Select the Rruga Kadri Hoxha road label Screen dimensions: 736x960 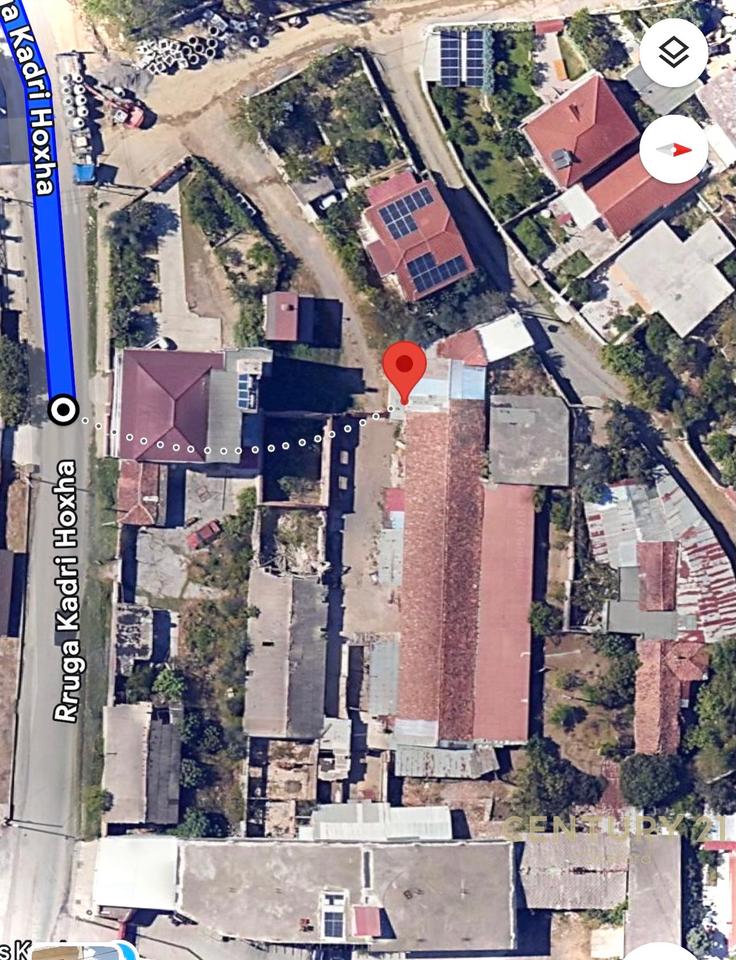(x=66, y=590)
